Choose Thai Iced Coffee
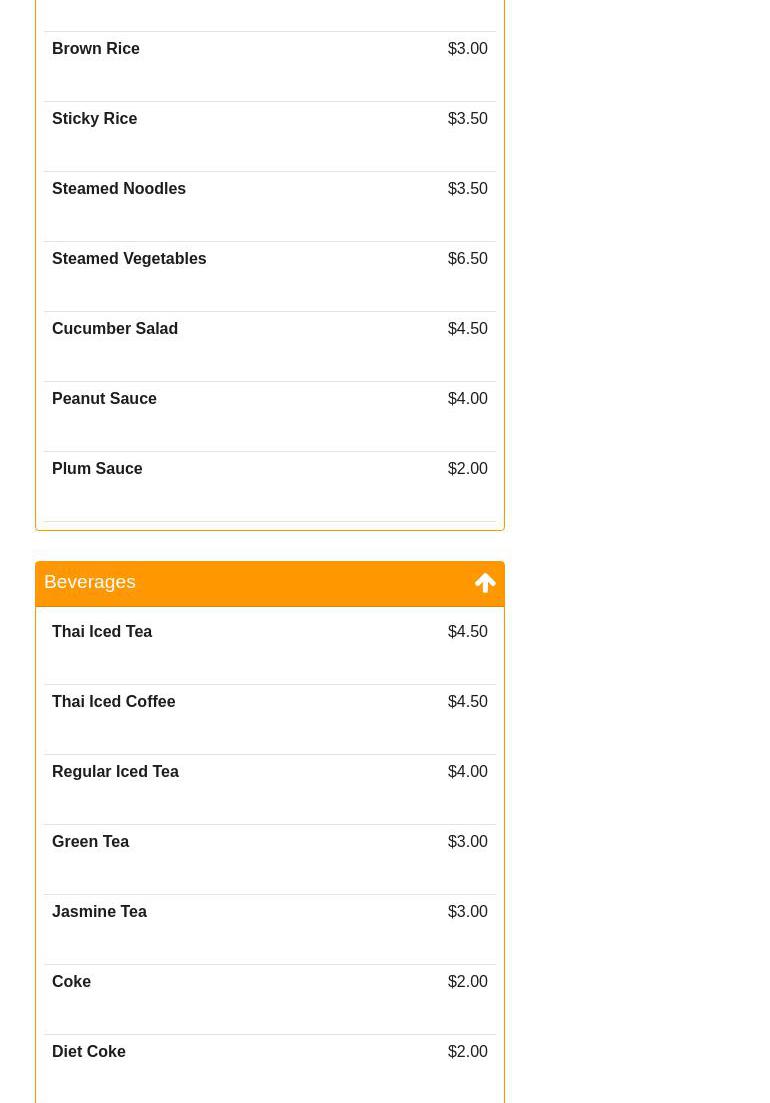Screen dimensions: 770x1103 pyautogui.click(x=113, y=702)
